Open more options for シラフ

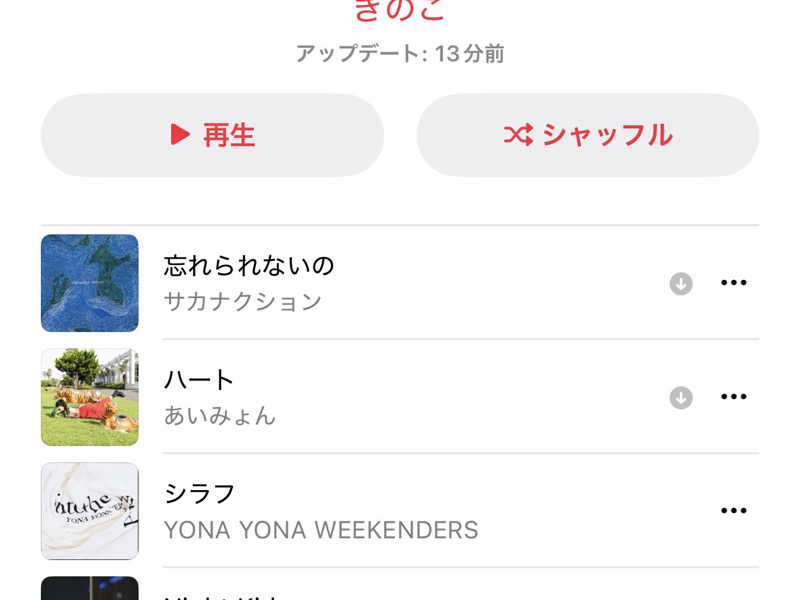pos(734,511)
